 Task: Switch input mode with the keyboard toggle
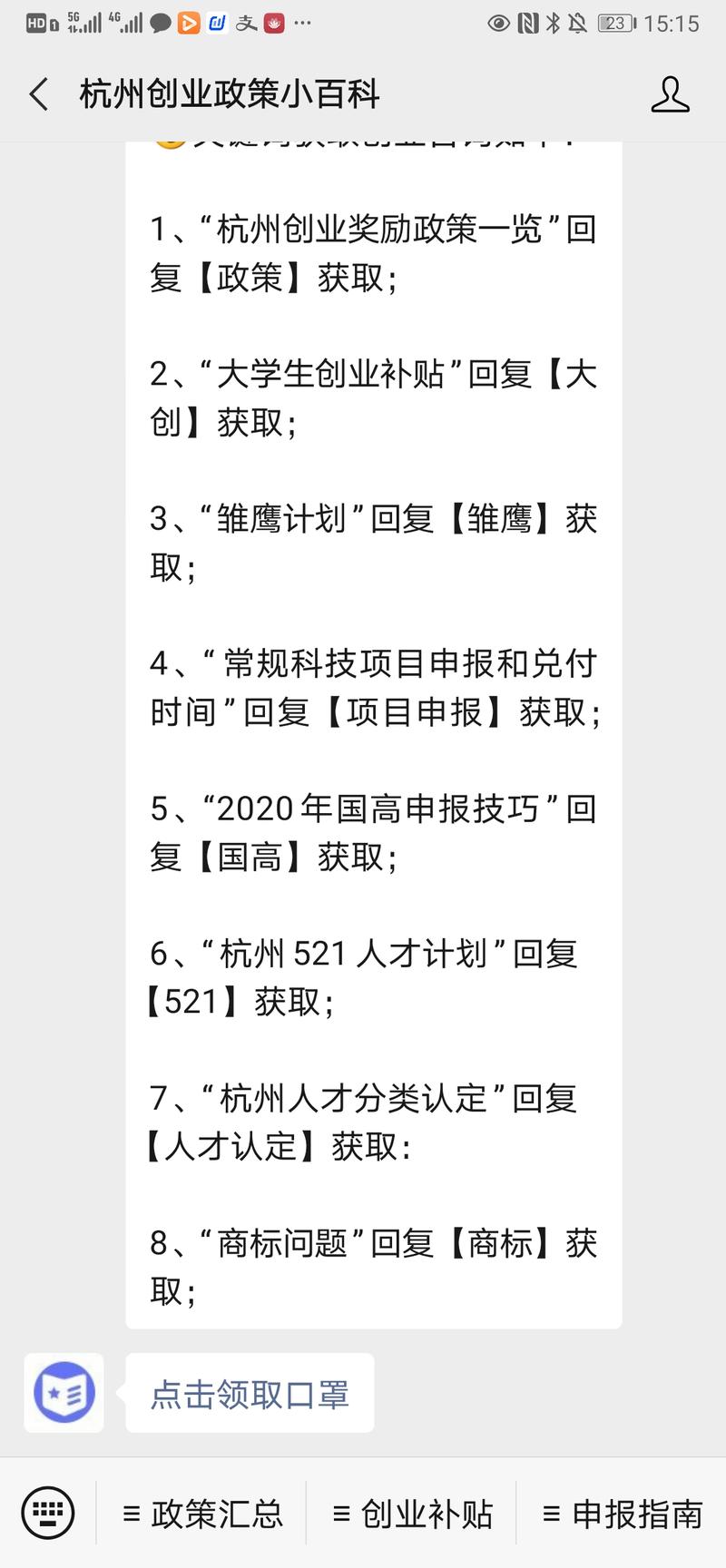click(48, 1513)
